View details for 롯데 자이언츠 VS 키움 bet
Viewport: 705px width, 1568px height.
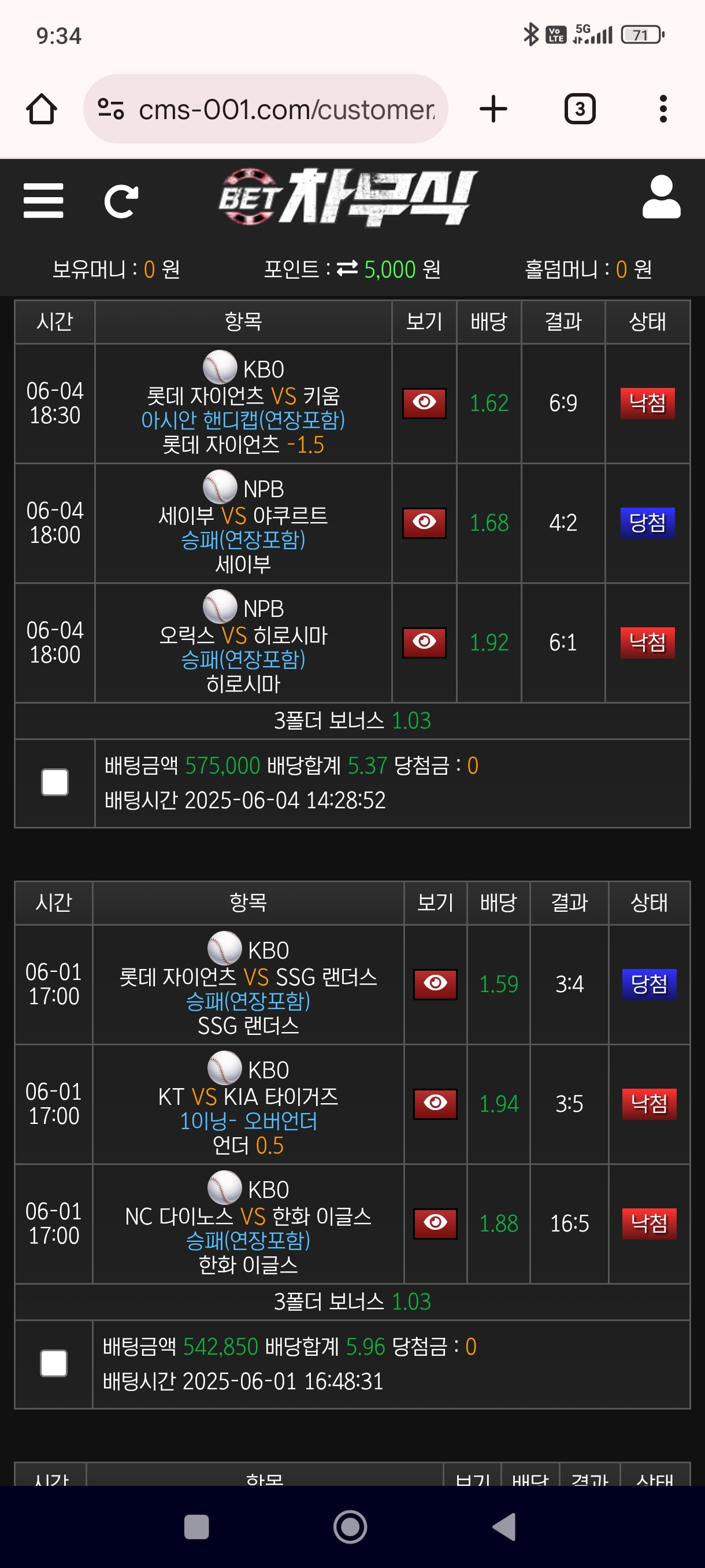pyautogui.click(x=424, y=403)
